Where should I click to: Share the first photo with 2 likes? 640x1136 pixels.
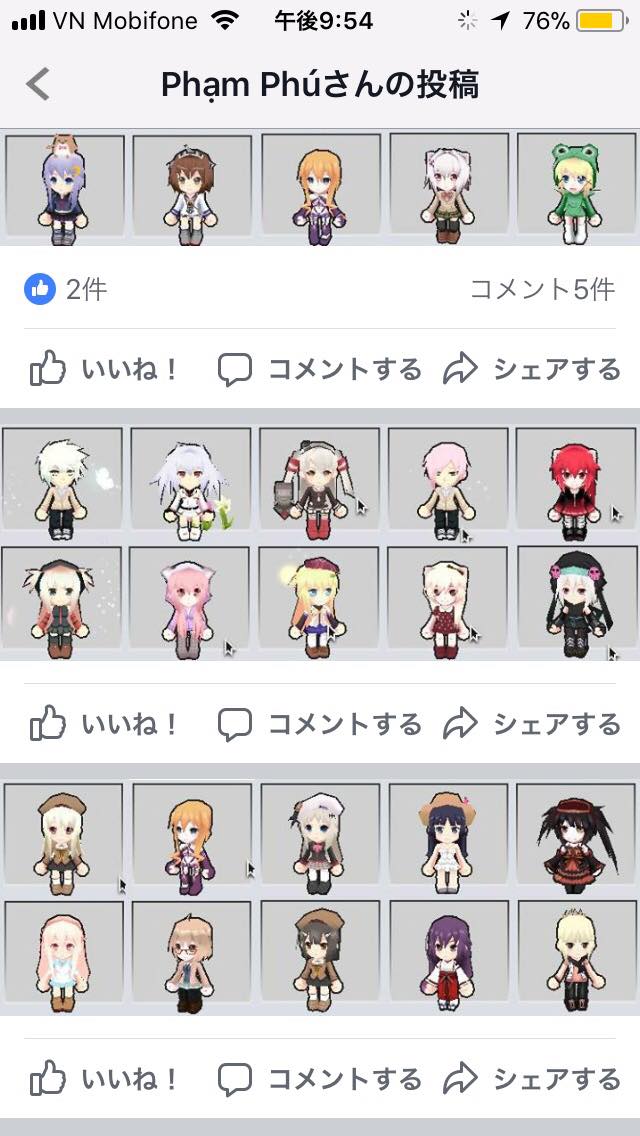(x=532, y=369)
